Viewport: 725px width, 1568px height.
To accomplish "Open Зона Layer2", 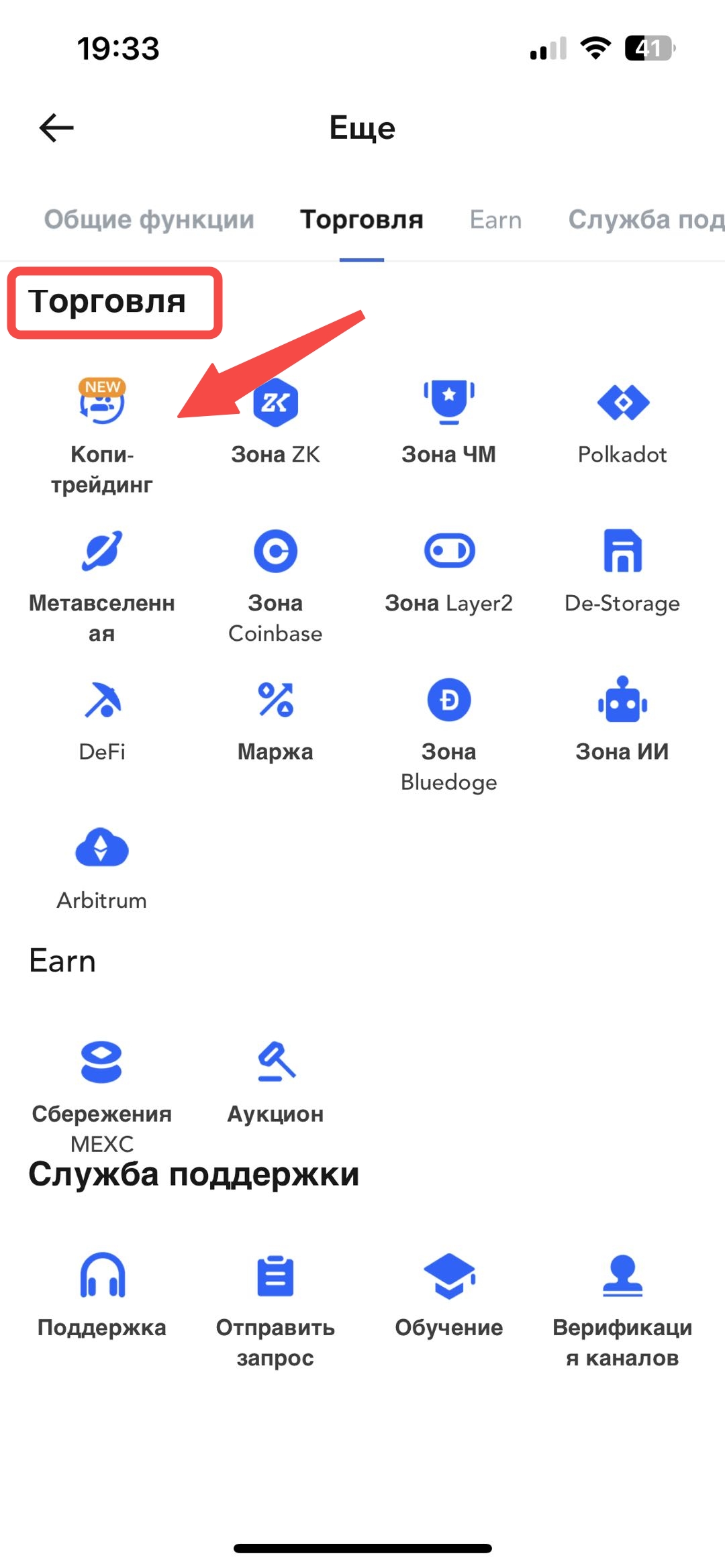I will (x=448, y=570).
